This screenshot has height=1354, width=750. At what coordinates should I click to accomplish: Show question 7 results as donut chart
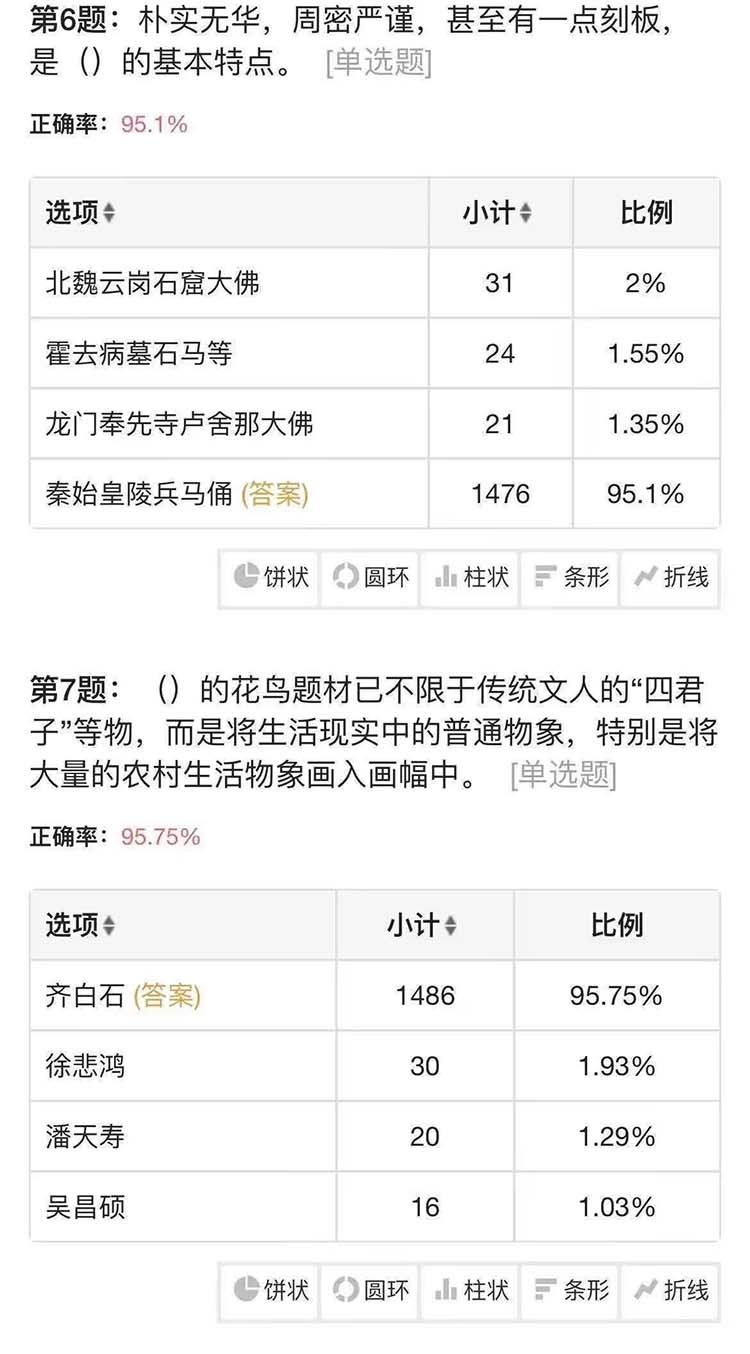click(370, 1290)
